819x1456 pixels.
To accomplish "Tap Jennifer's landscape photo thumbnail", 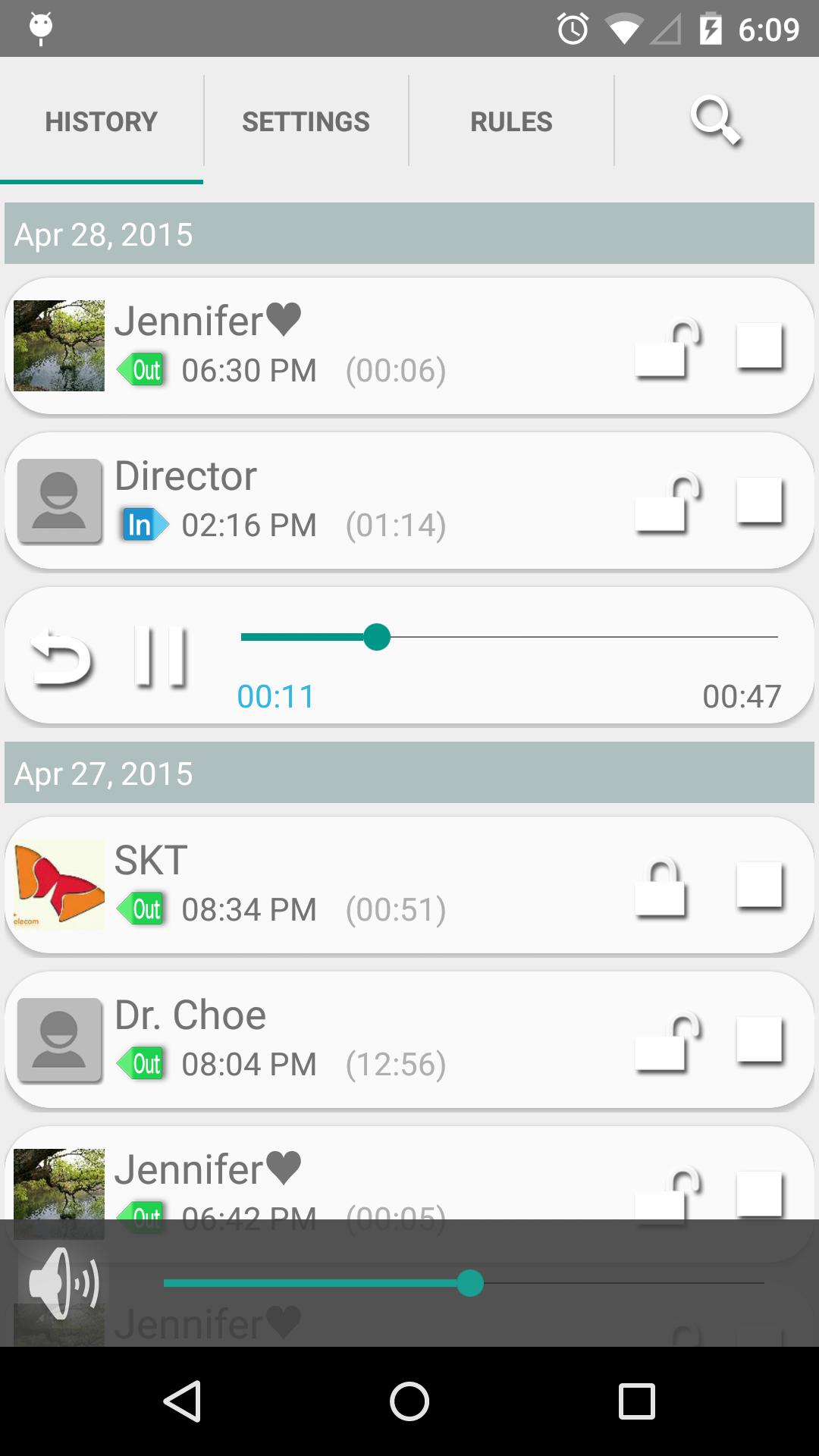I will (x=60, y=345).
